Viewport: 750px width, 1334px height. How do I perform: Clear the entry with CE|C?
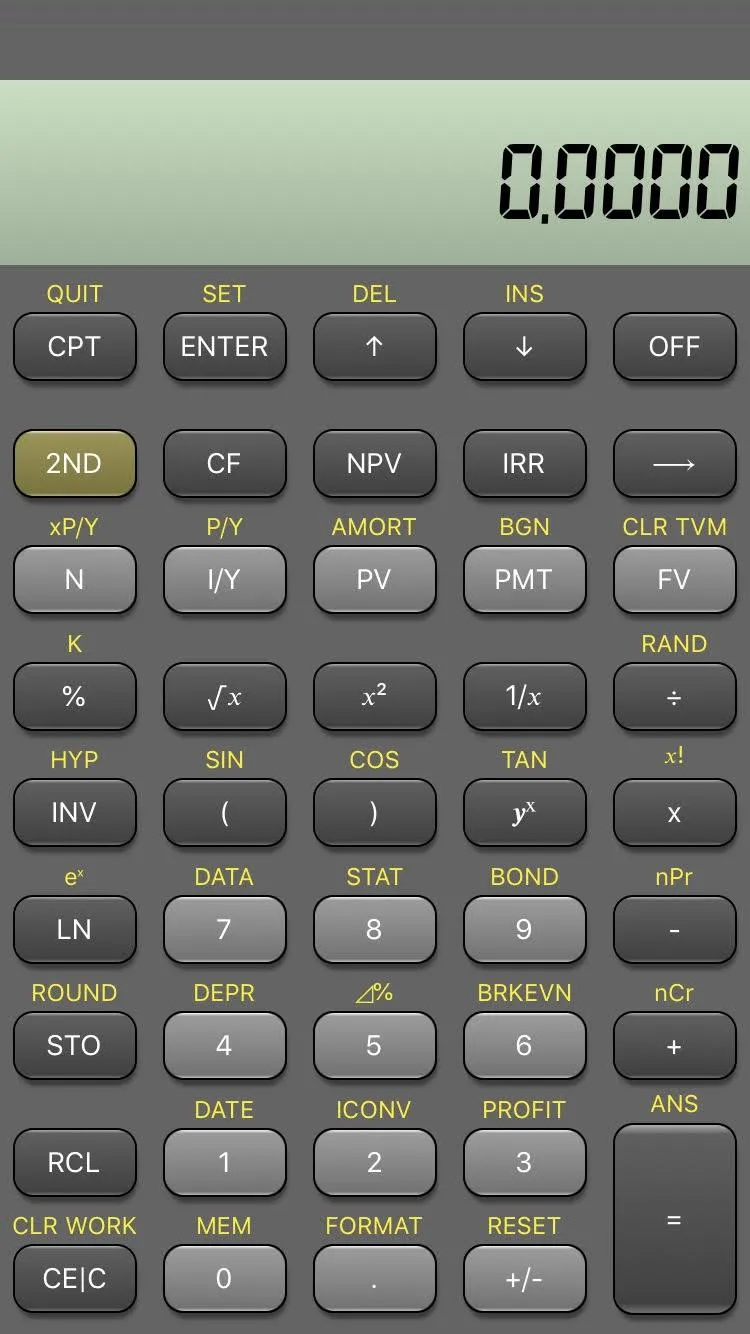click(x=74, y=1279)
